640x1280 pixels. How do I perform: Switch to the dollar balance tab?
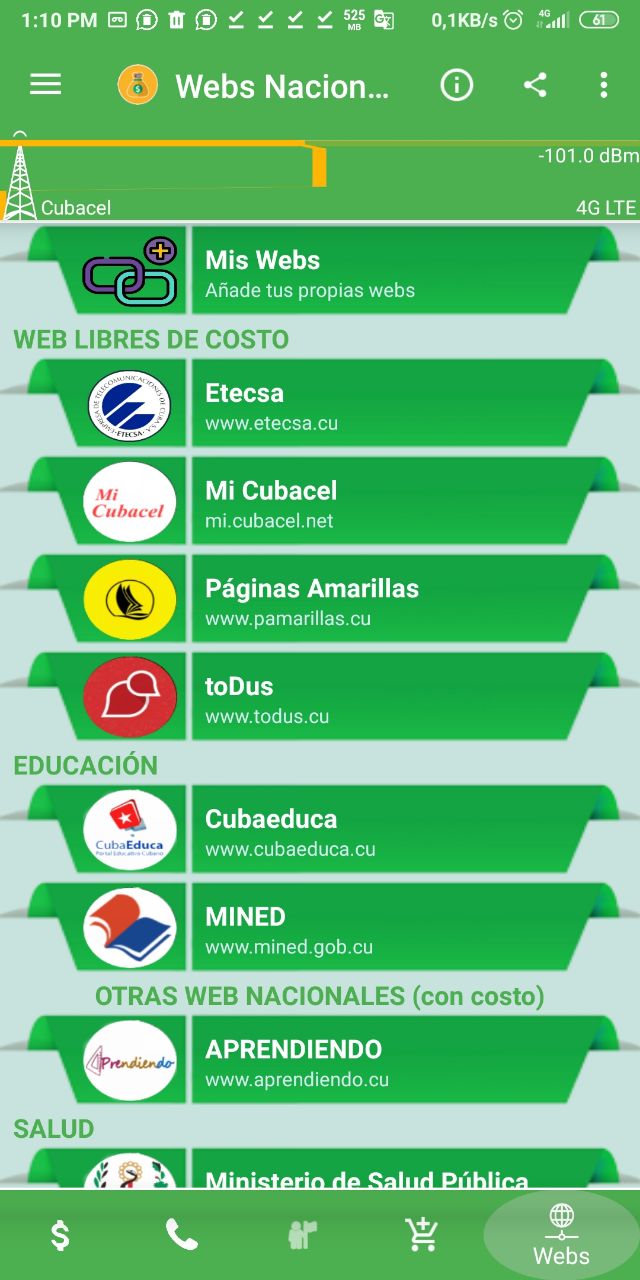[60, 1237]
